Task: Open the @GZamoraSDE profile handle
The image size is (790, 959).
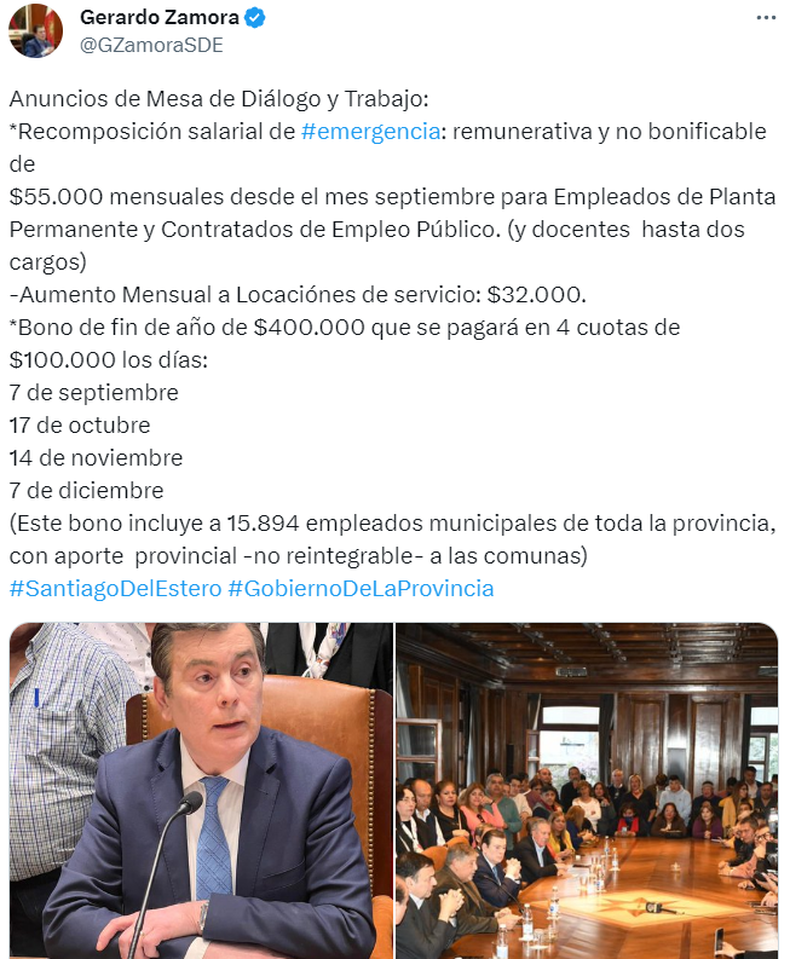Action: 151,45
